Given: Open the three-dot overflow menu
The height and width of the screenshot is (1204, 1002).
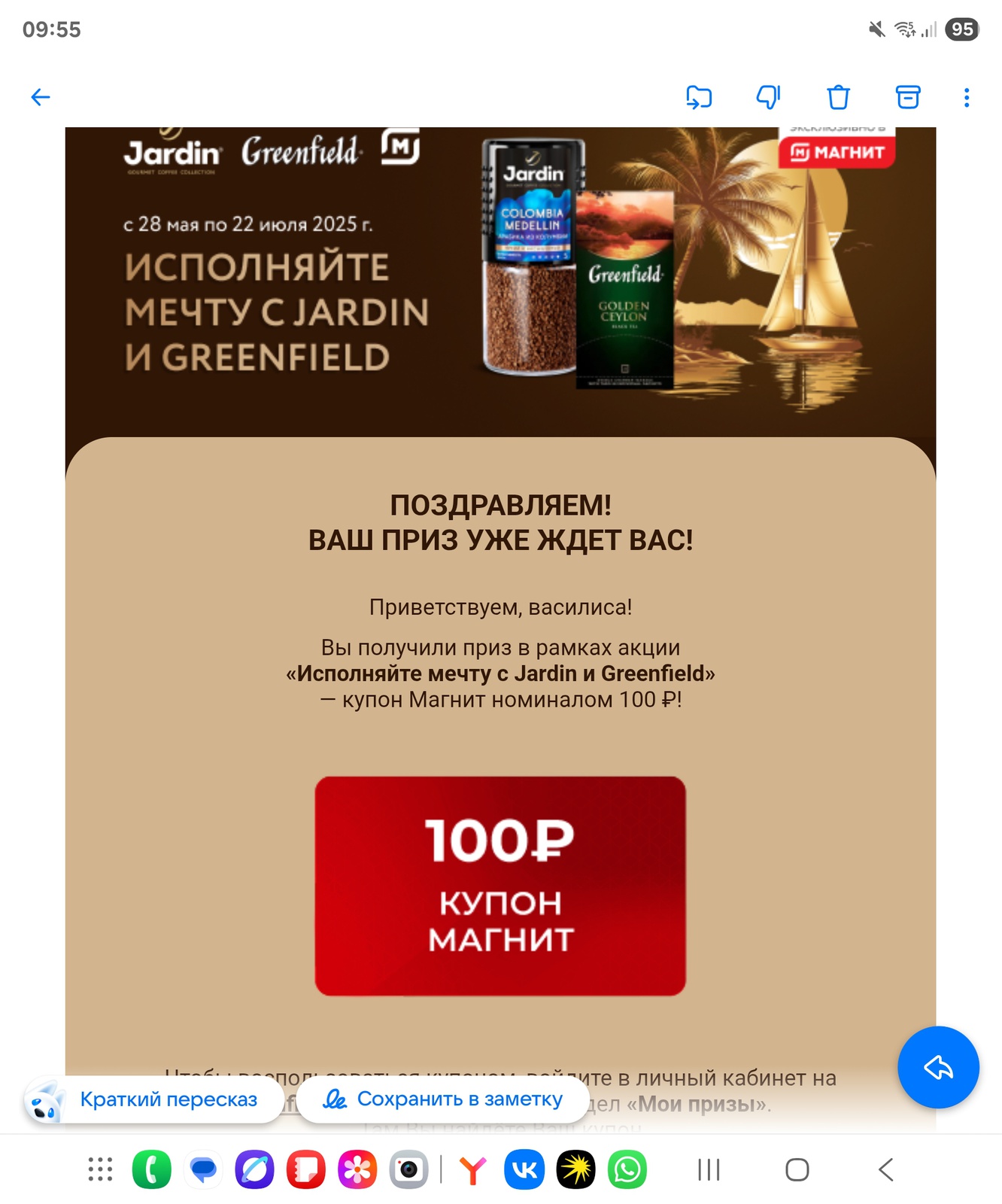Looking at the screenshot, I should [x=967, y=97].
